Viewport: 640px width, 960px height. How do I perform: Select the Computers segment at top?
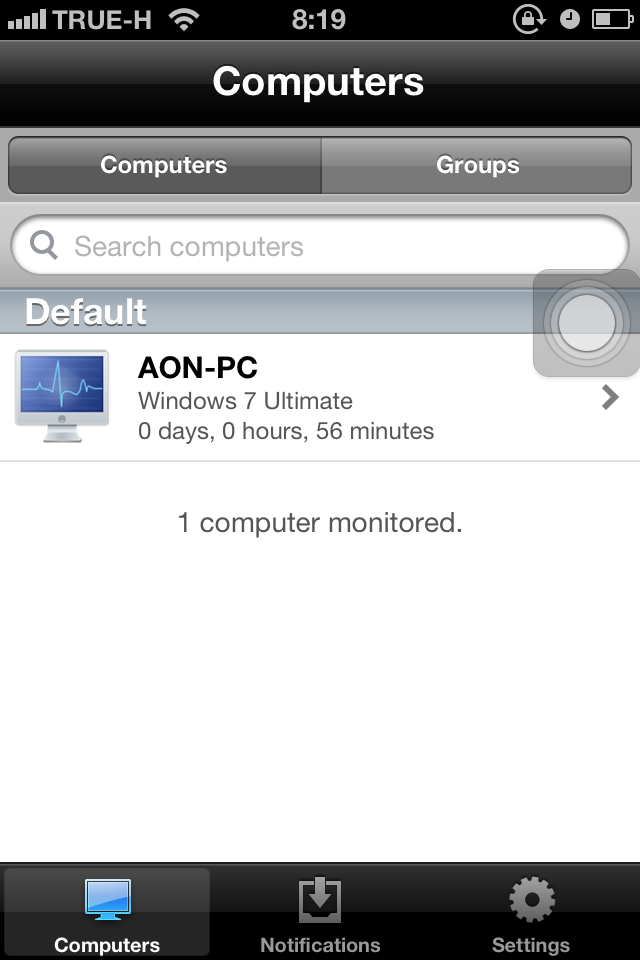(164, 165)
